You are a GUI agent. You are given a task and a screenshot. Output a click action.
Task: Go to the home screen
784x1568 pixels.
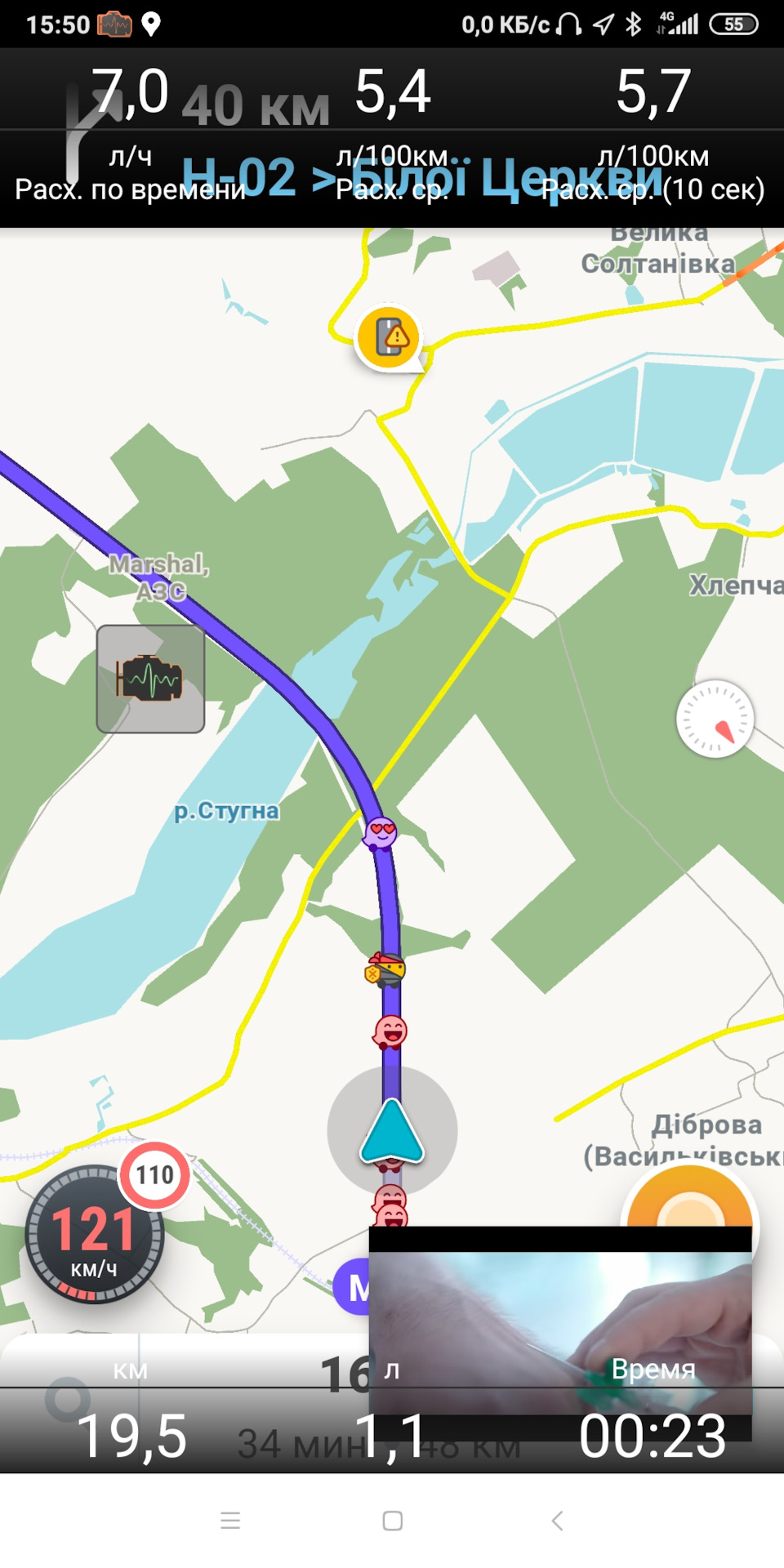393,1521
